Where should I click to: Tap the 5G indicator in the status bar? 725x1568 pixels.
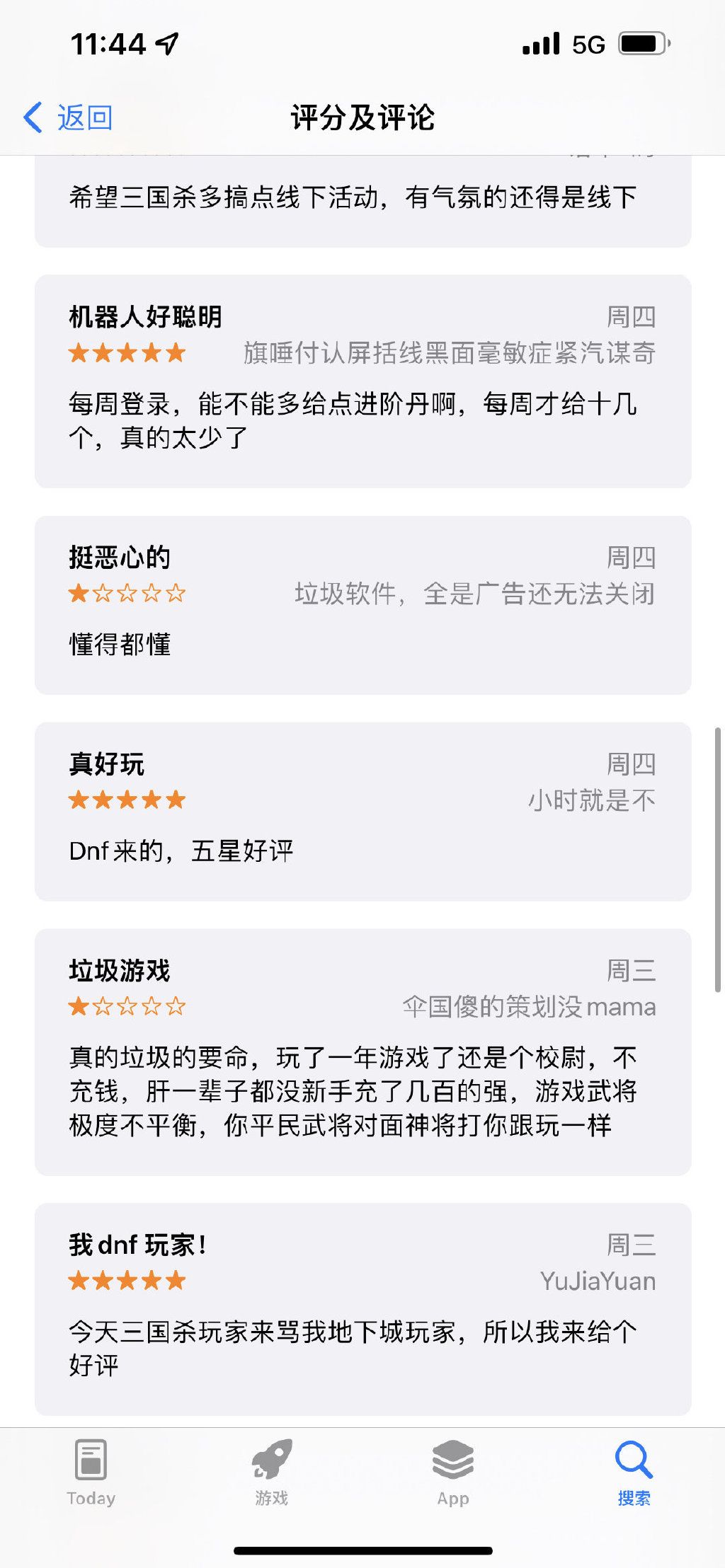click(586, 44)
